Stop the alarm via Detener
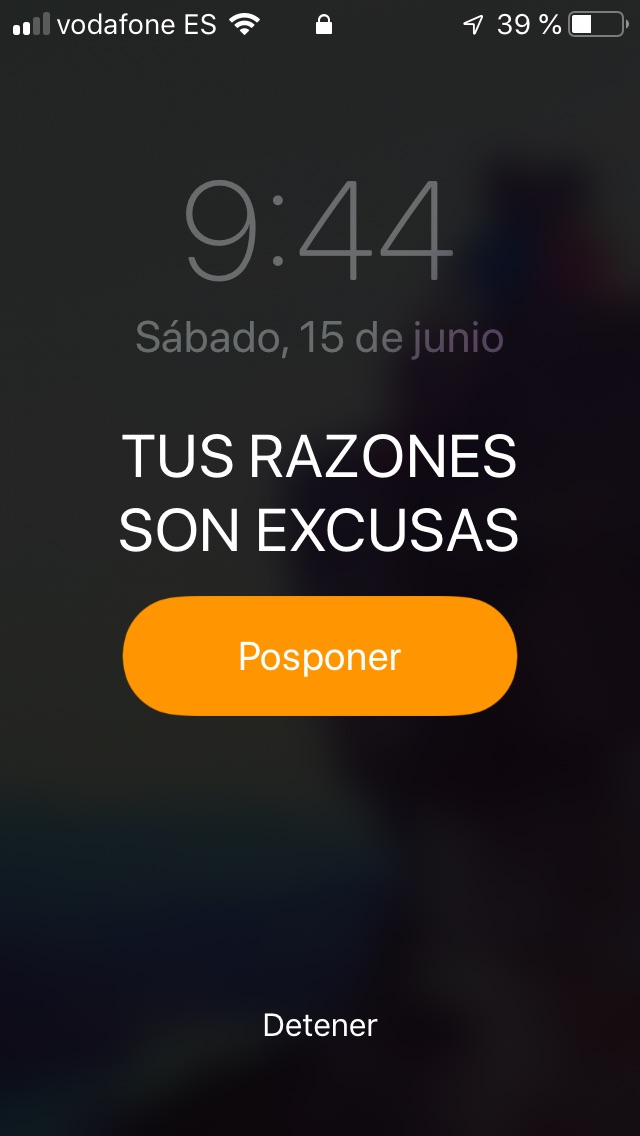This screenshot has height=1136, width=640. (x=320, y=1025)
